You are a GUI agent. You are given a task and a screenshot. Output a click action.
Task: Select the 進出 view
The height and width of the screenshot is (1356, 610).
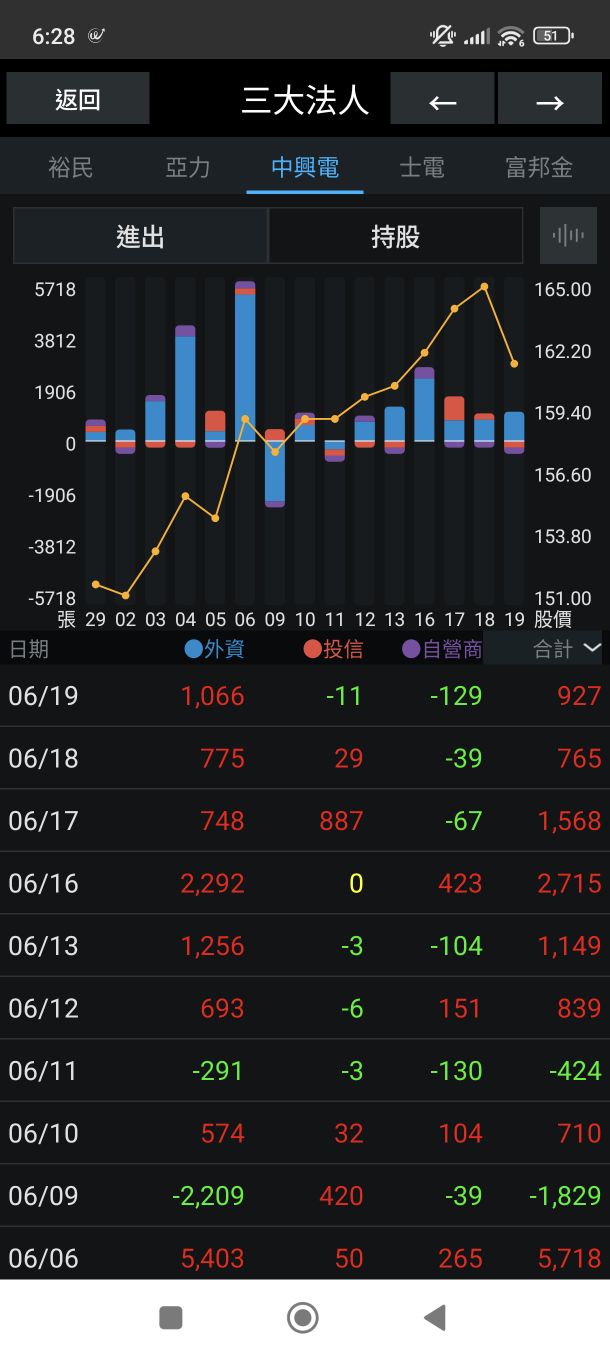(x=141, y=236)
